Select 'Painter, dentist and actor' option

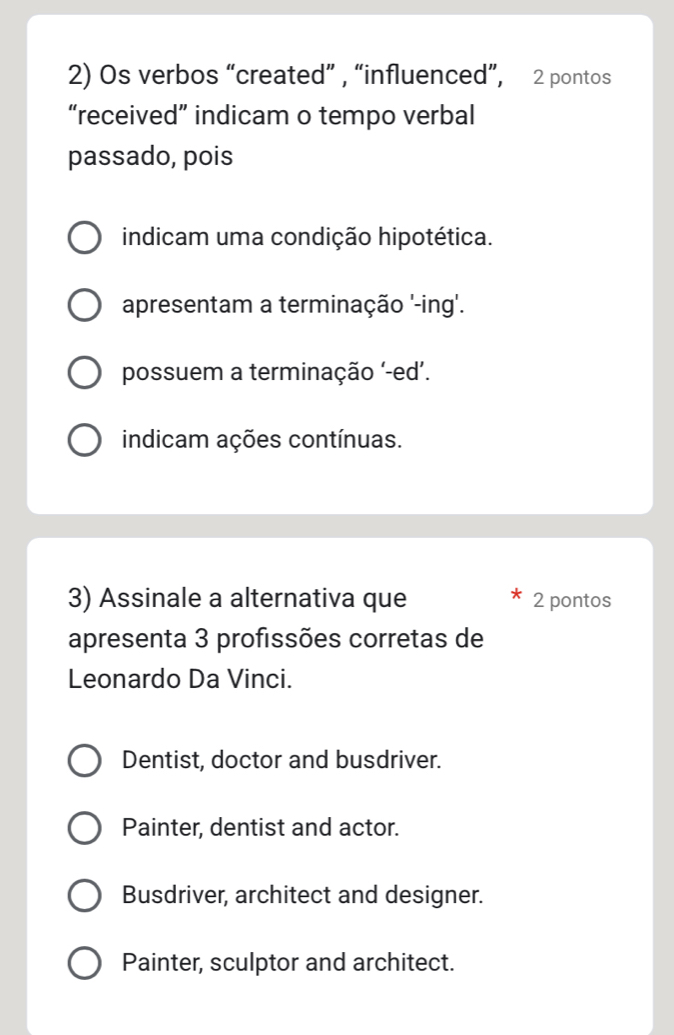point(84,829)
